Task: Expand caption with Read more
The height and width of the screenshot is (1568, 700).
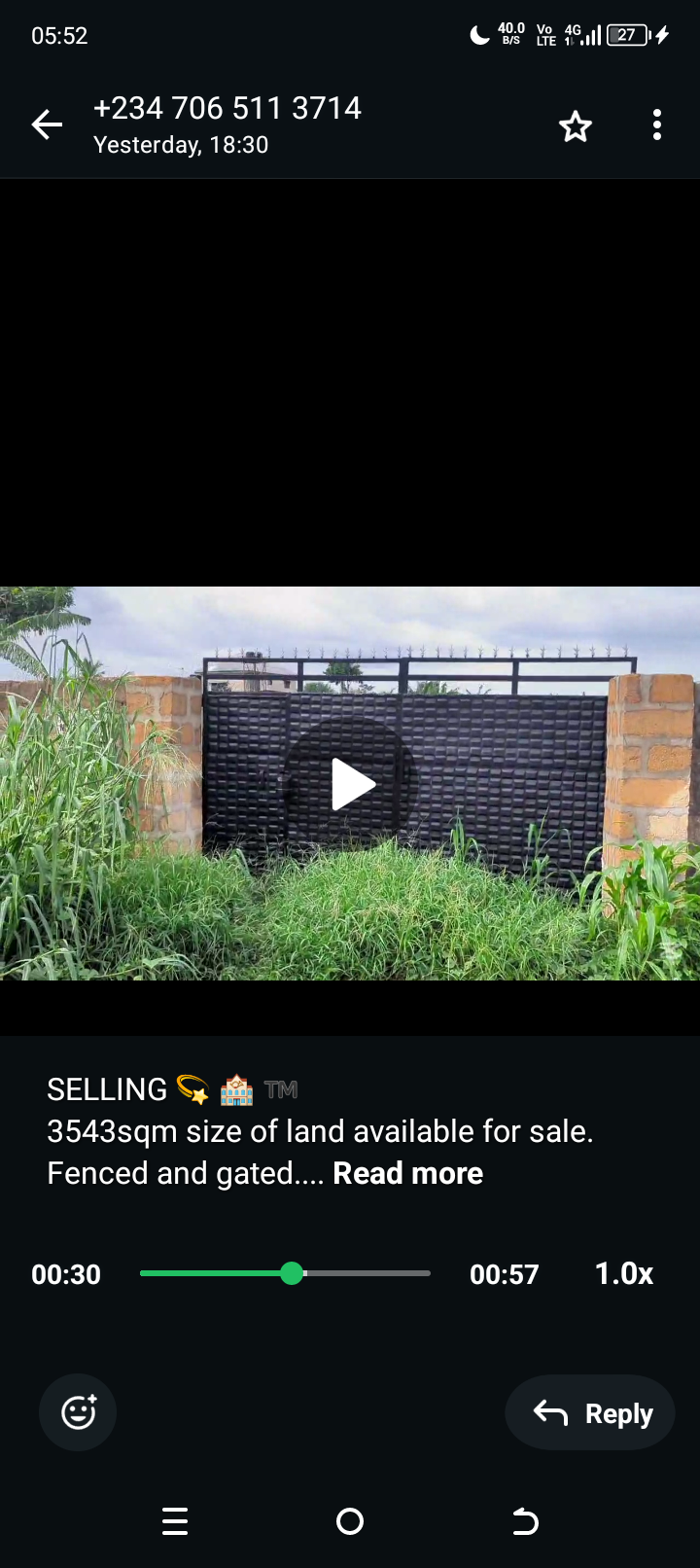Action: click(407, 1174)
